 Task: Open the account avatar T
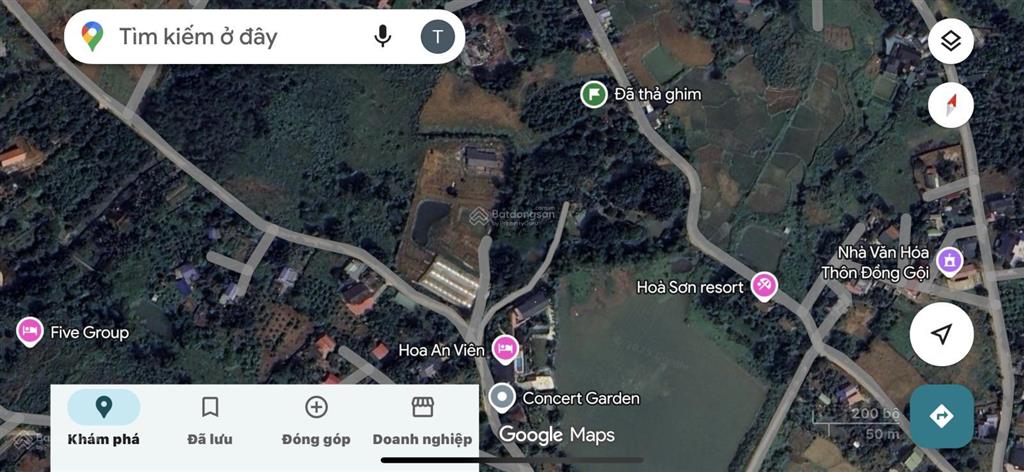point(437,37)
